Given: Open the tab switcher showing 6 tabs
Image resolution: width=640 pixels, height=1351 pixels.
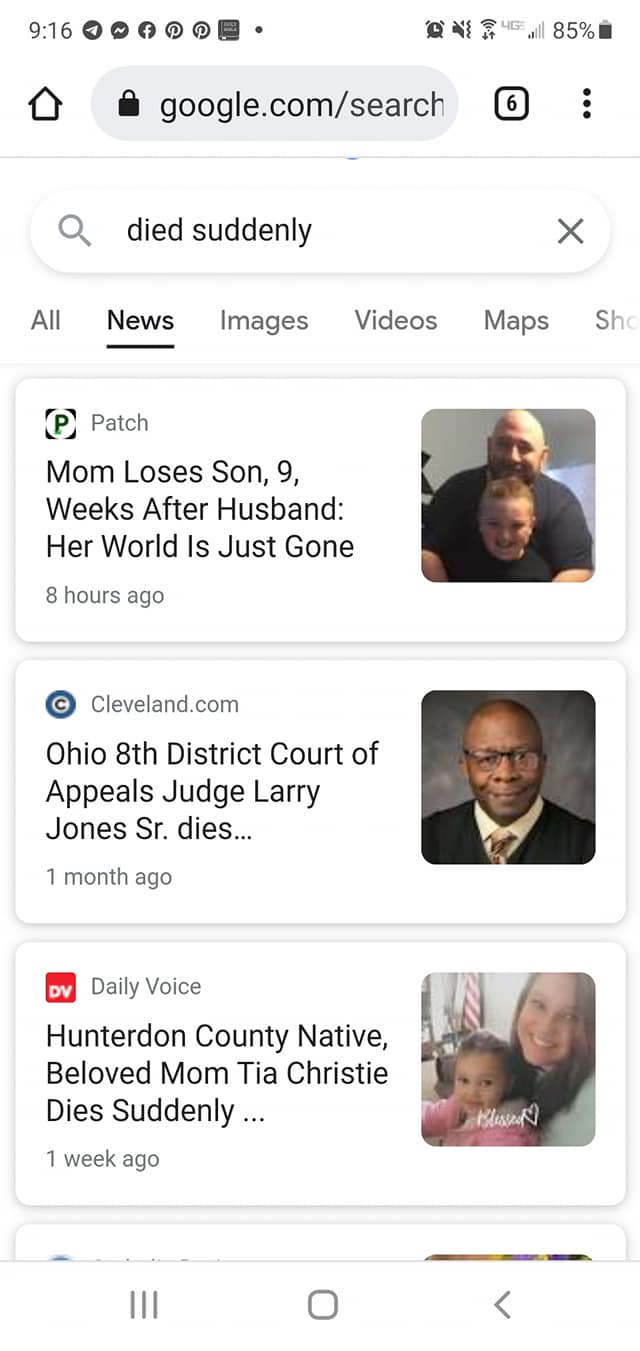Looking at the screenshot, I should click(511, 104).
